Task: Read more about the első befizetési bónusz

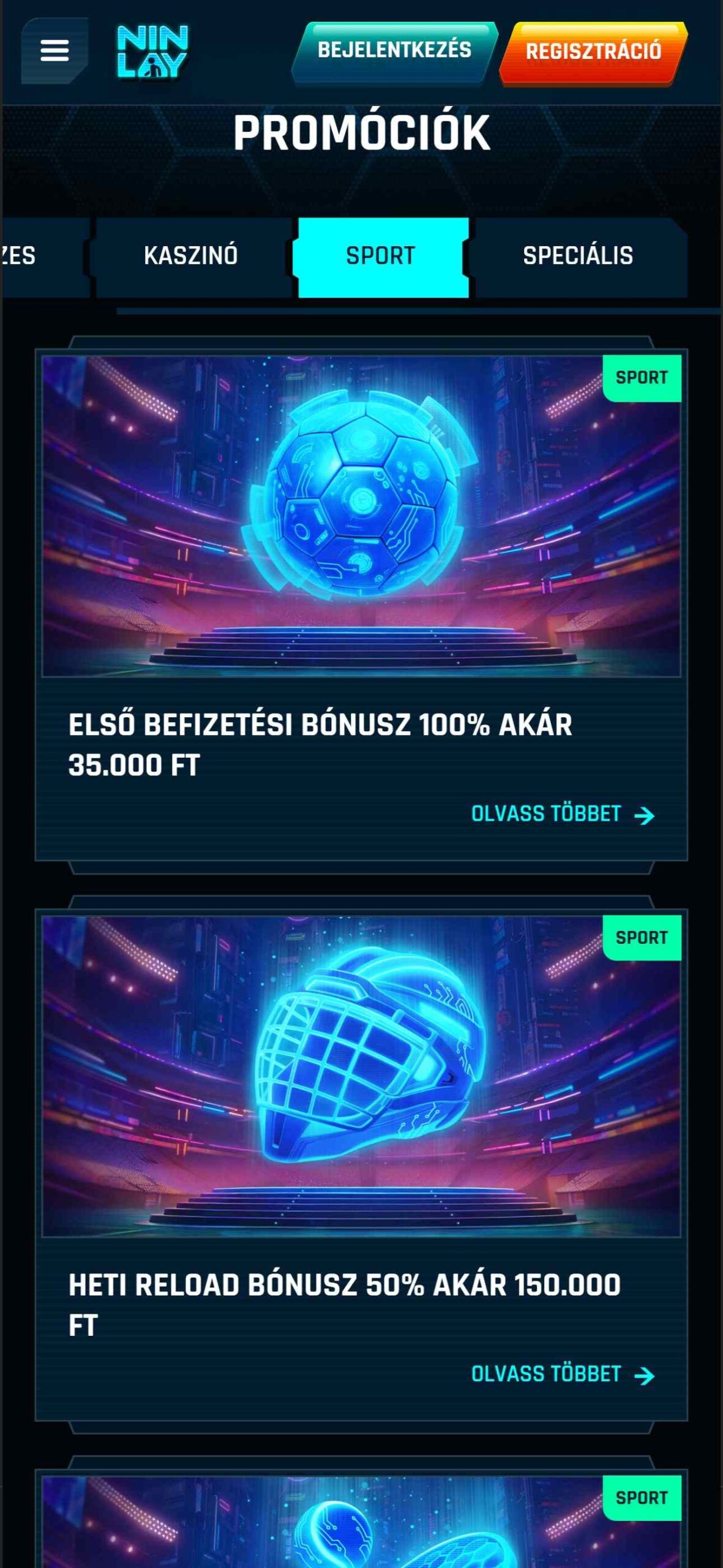Action: click(563, 815)
